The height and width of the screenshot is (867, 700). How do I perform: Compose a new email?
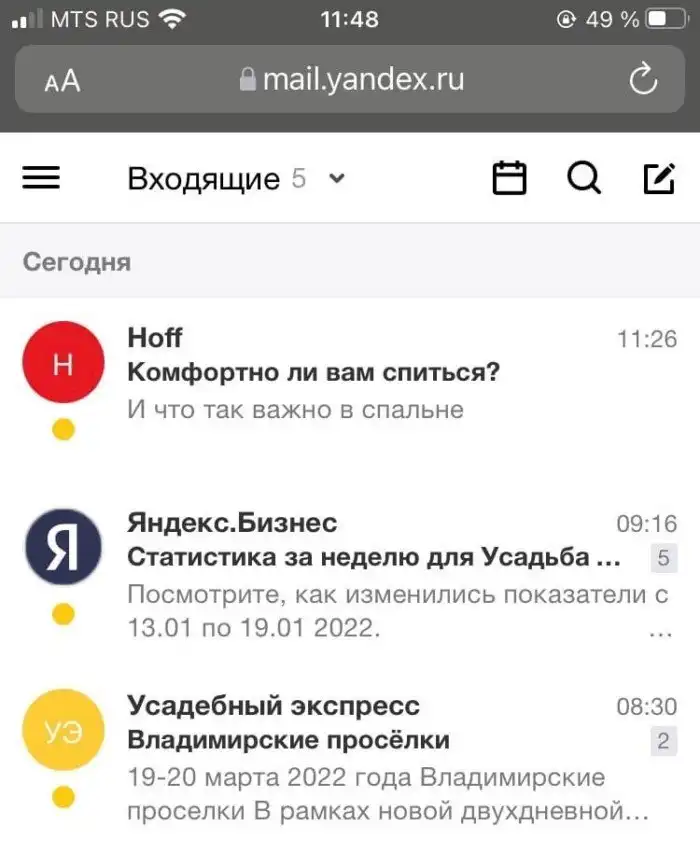(x=657, y=179)
